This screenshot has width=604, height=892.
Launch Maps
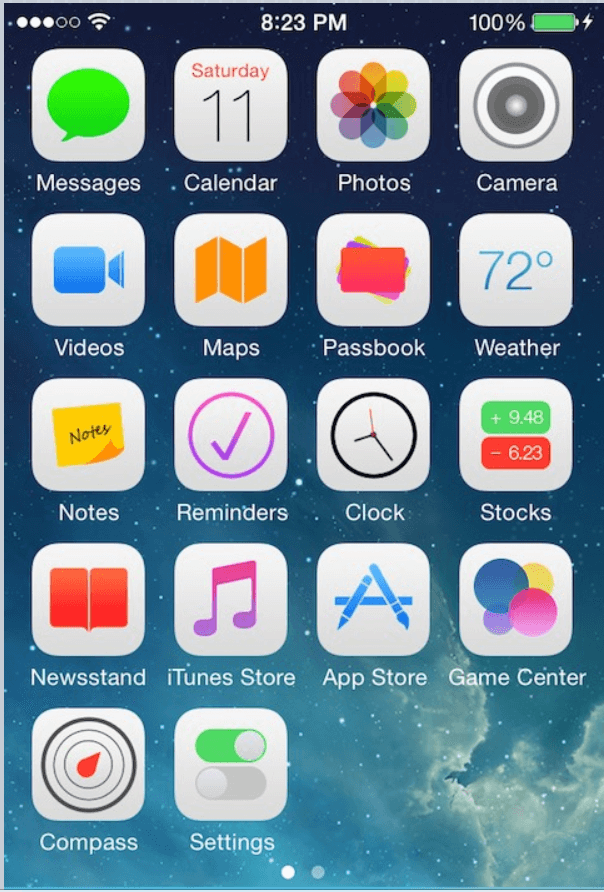tap(231, 270)
